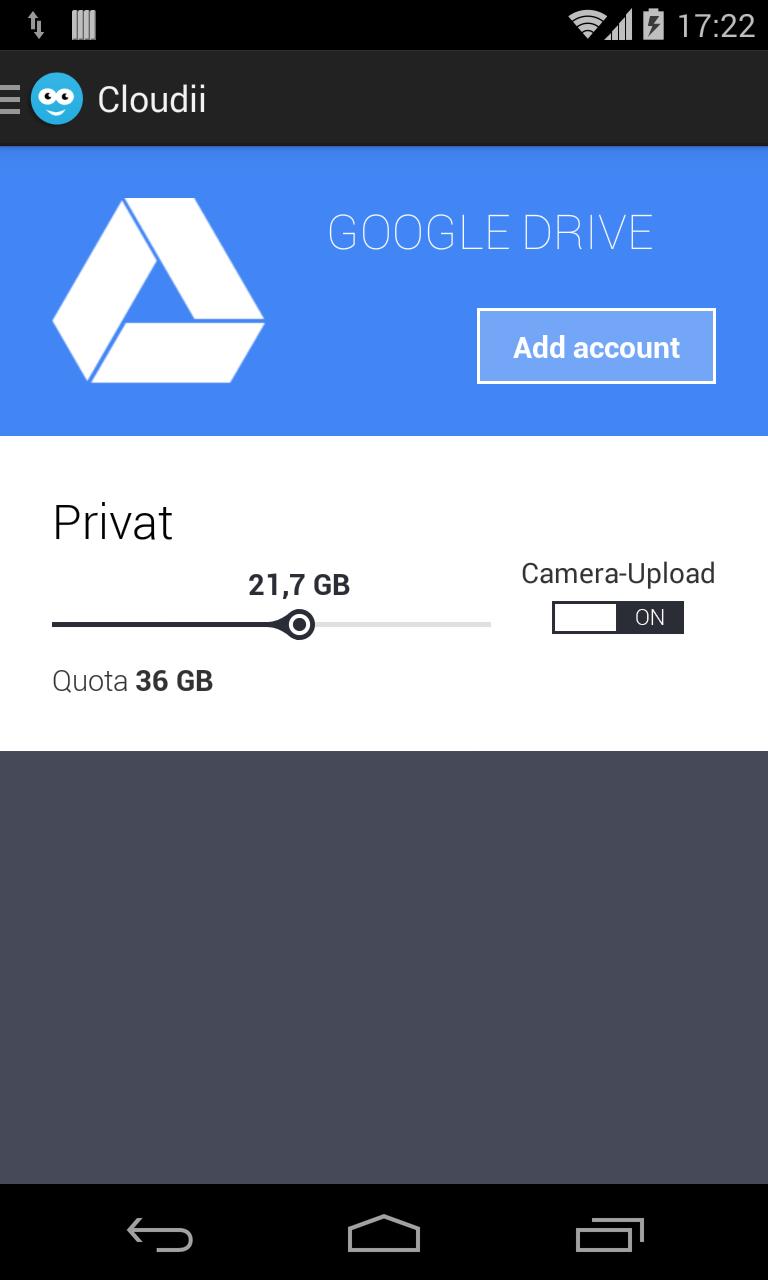Tap the GOOGLE DRIVE header banner
Image resolution: width=768 pixels, height=1280 pixels.
point(489,231)
